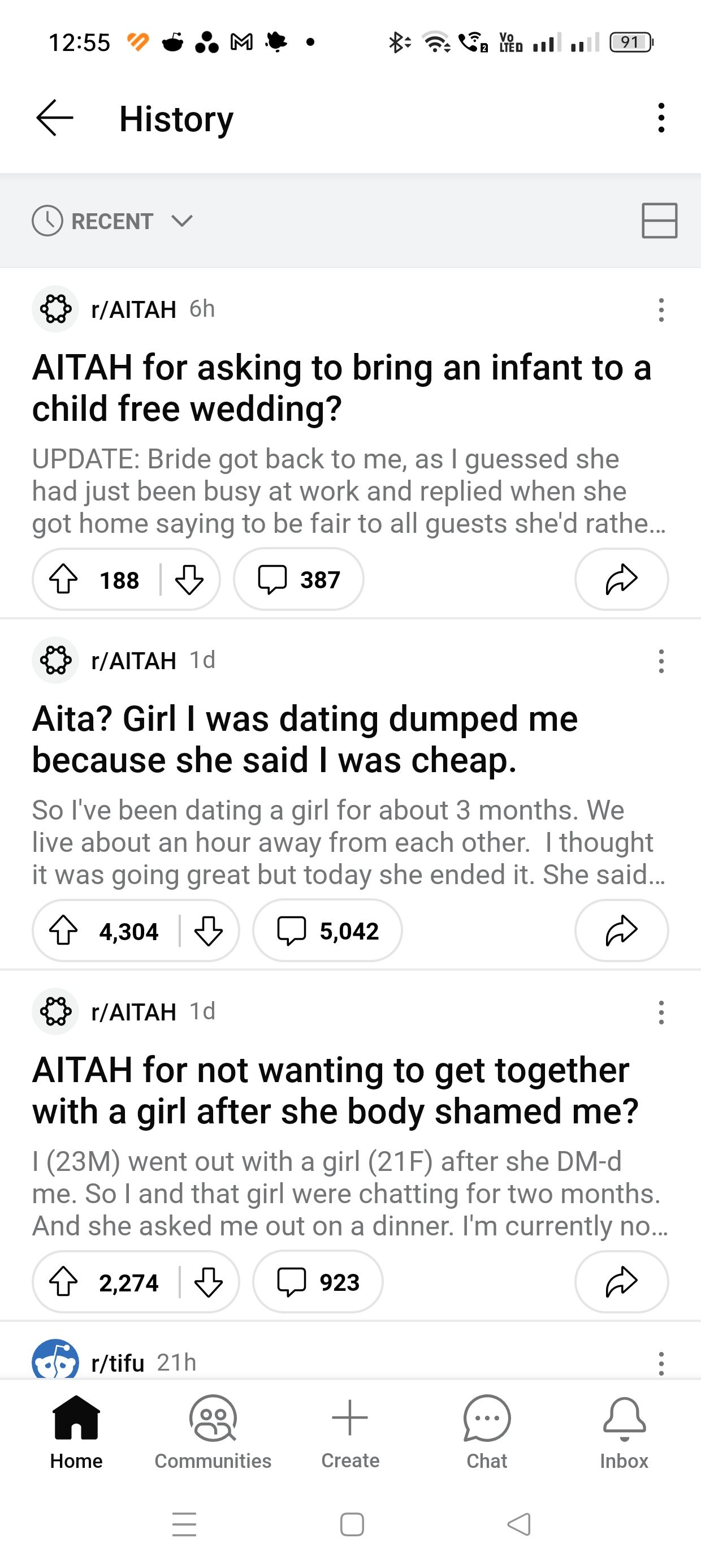Downvote the child free wedding post
701x1568 pixels.
189,579
